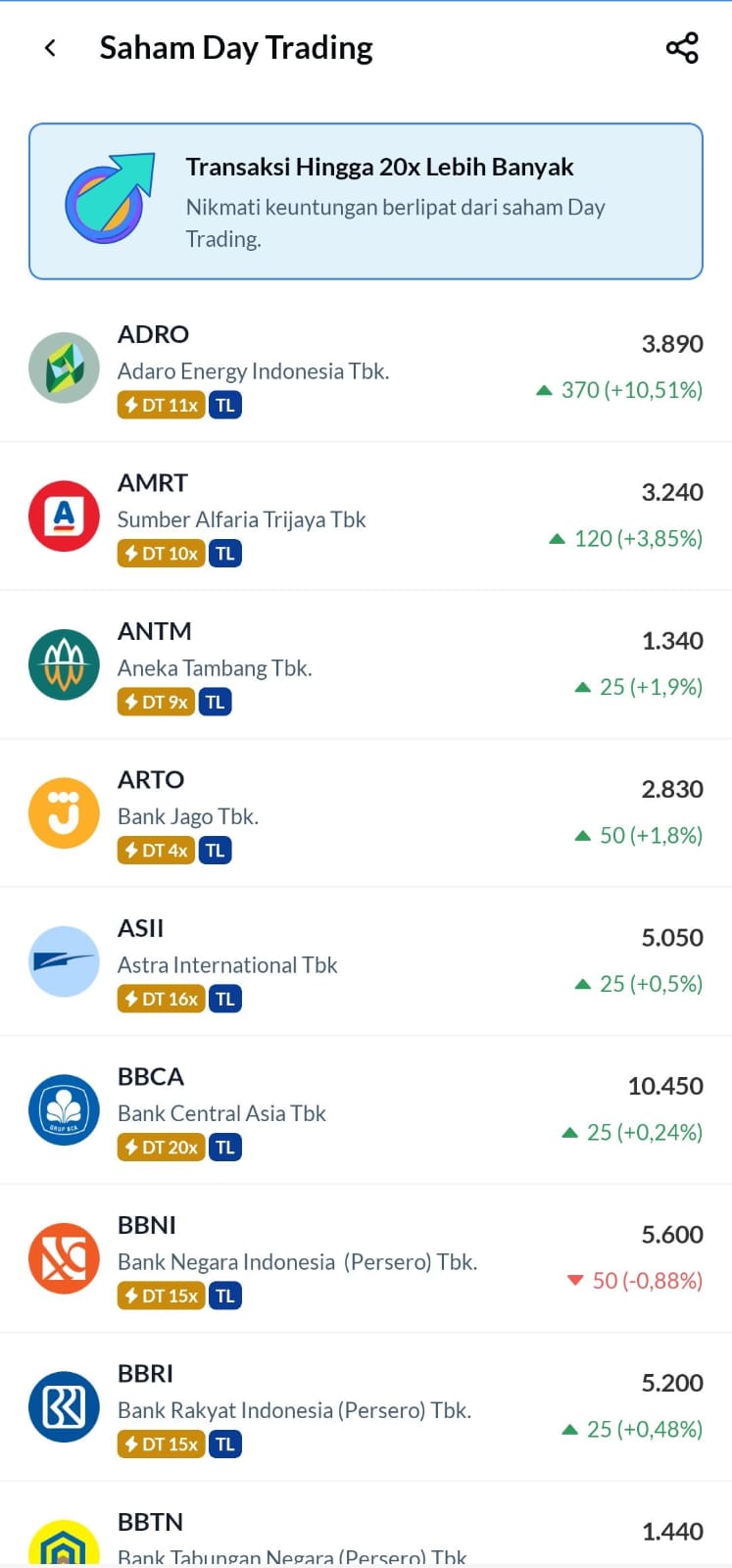
Task: Open the Transaksi Hingga 20x banner
Action: point(366,199)
